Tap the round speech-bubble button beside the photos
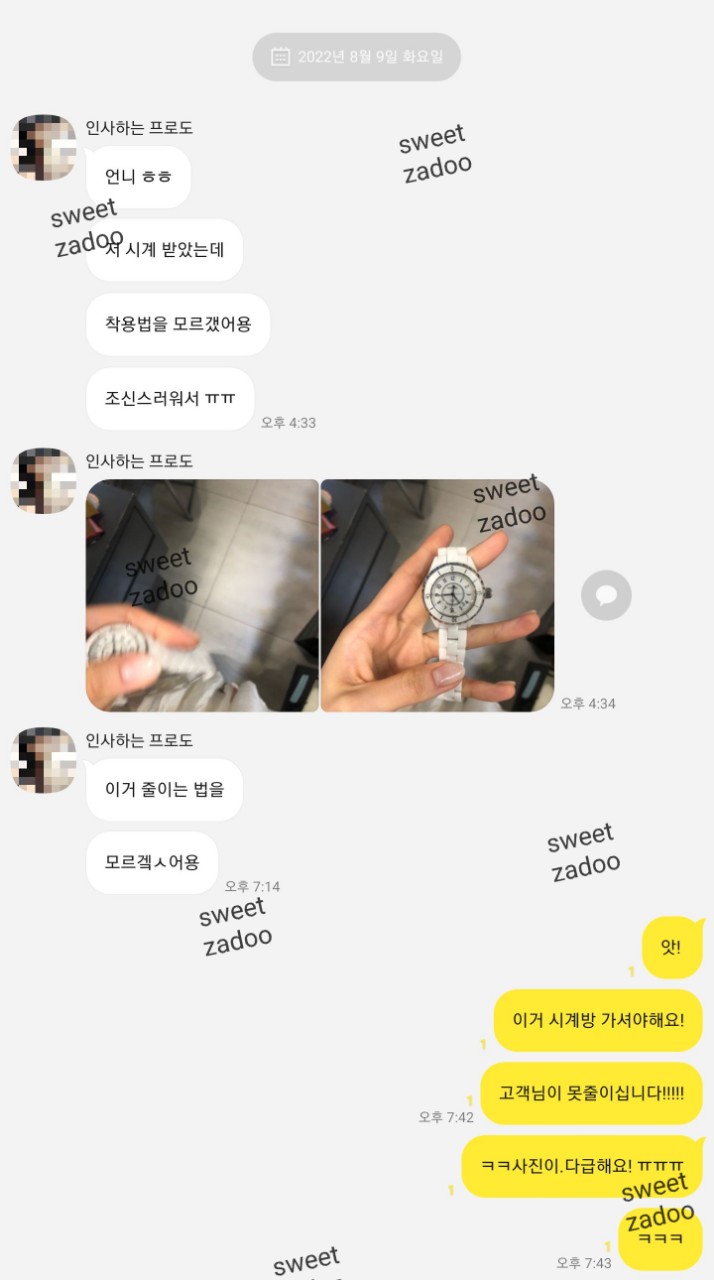The width and height of the screenshot is (714, 1280). (606, 596)
